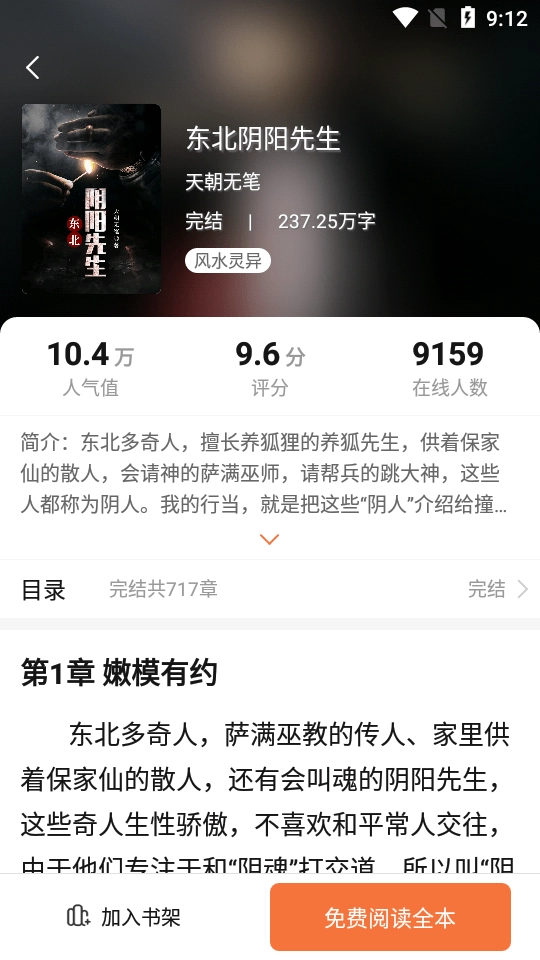Go back using the top-left arrow
This screenshot has width=540, height=960.
33,67
